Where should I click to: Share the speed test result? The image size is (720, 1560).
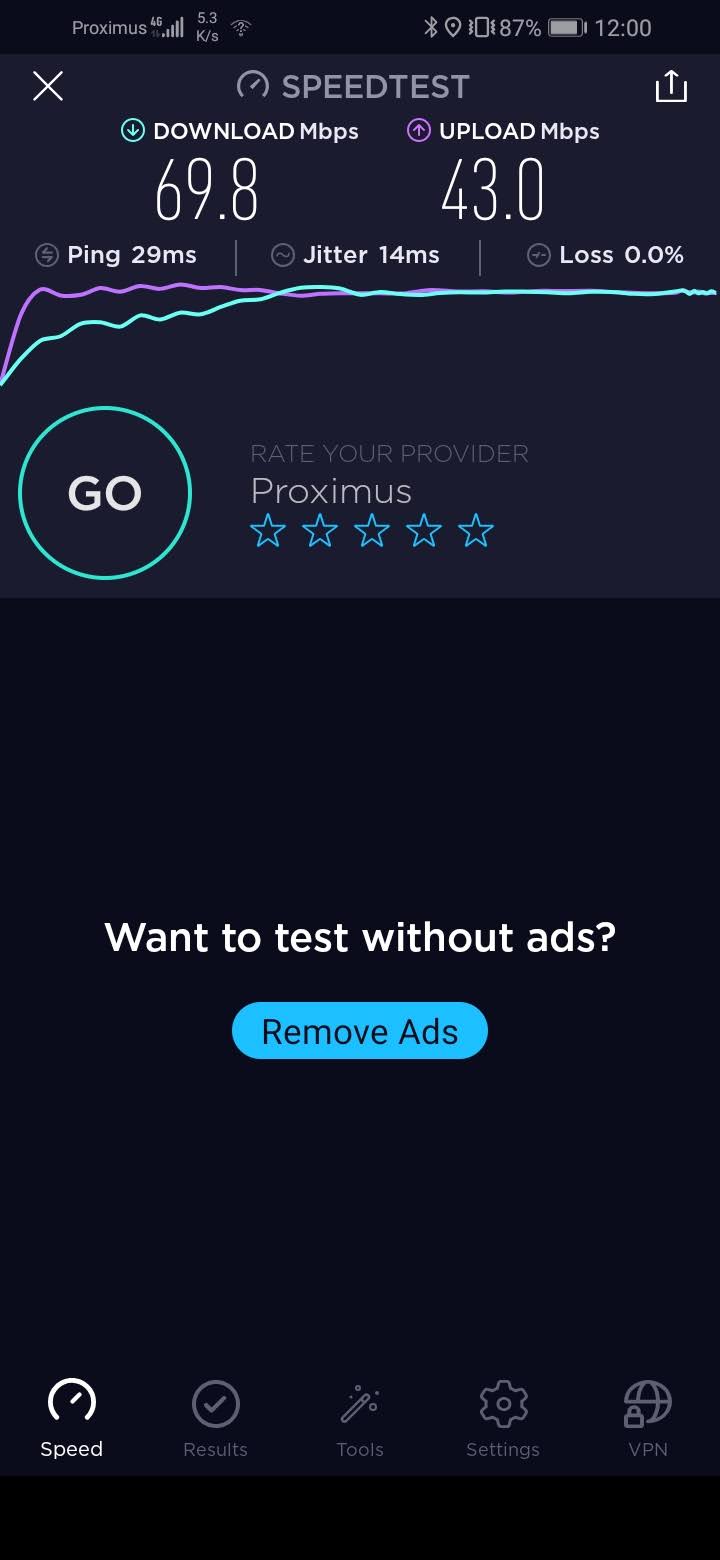[671, 87]
